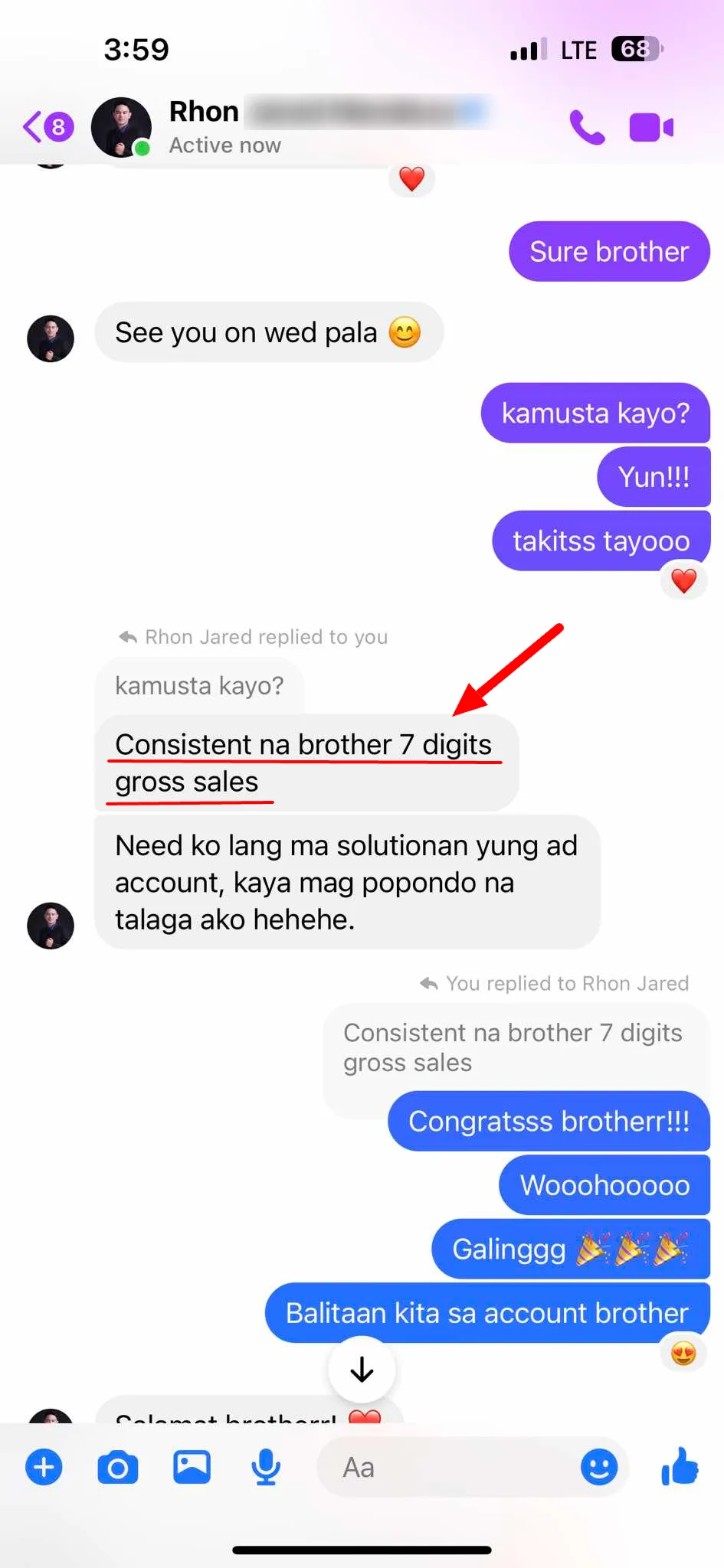Open quoted "Consistent na brother" reply preview

(513, 1047)
